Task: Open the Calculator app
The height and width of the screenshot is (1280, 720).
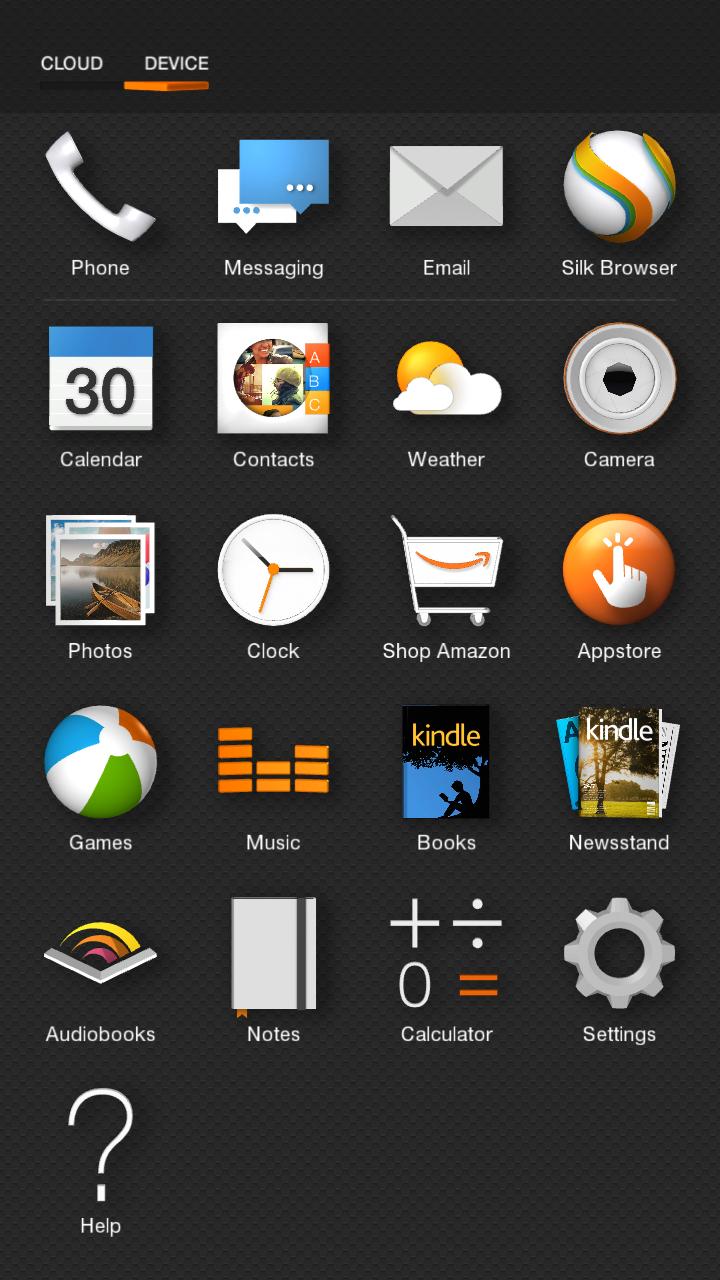Action: (446, 955)
